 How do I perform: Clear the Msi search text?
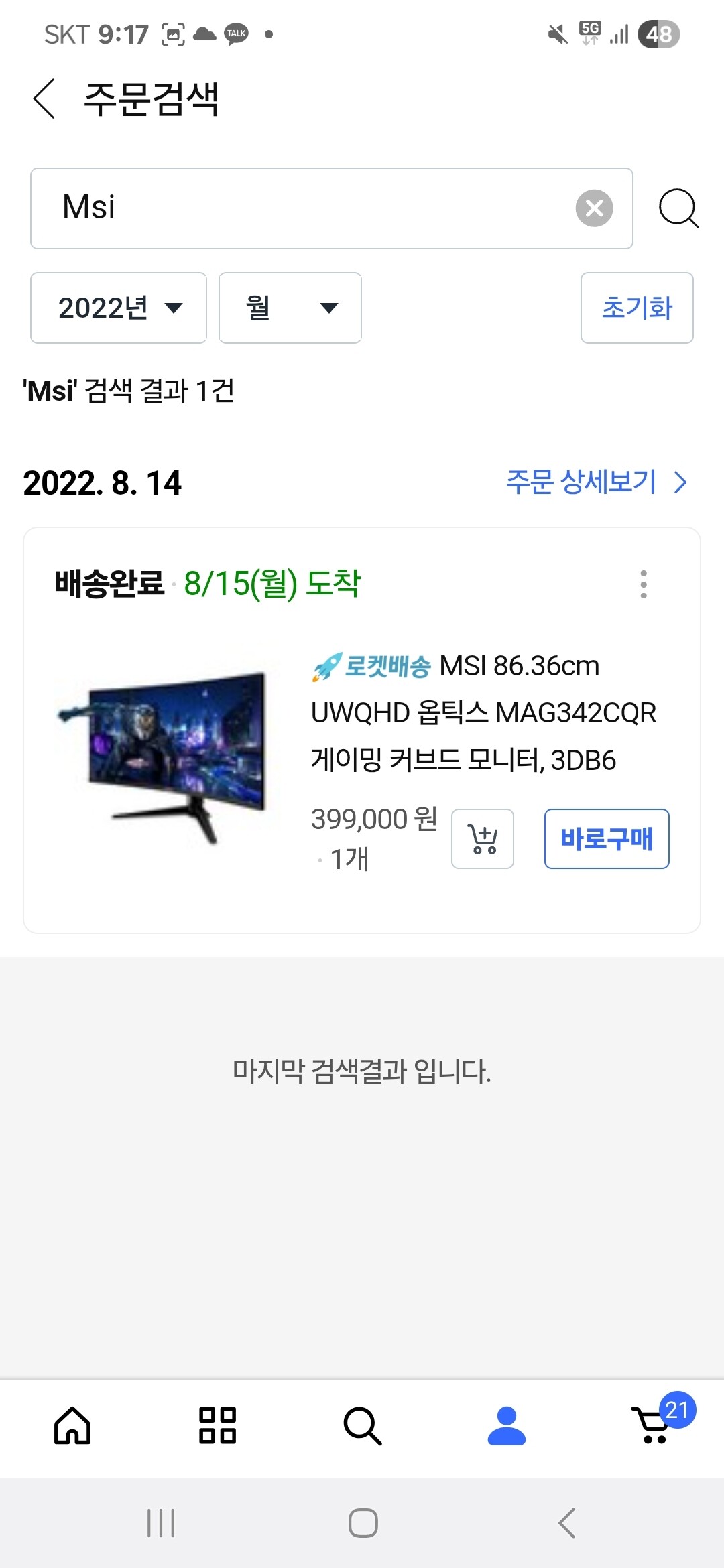click(594, 208)
